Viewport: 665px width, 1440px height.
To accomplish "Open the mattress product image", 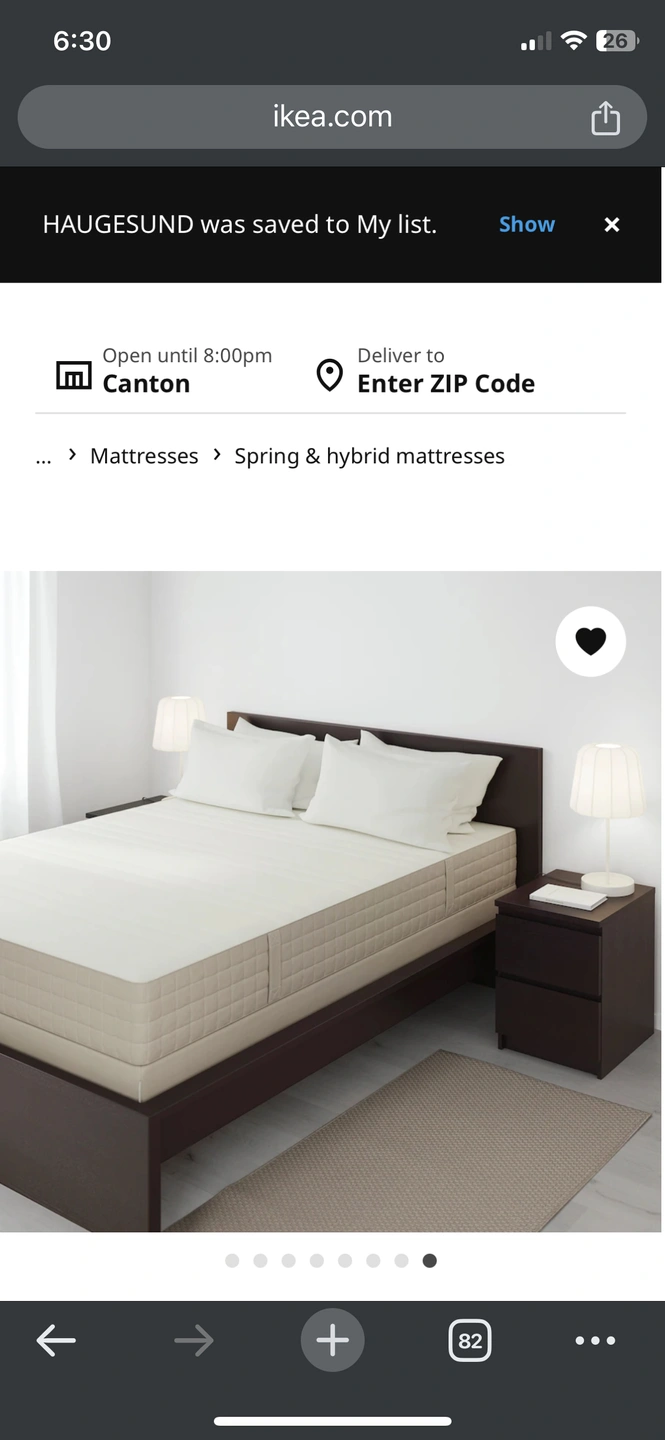I will 330,900.
